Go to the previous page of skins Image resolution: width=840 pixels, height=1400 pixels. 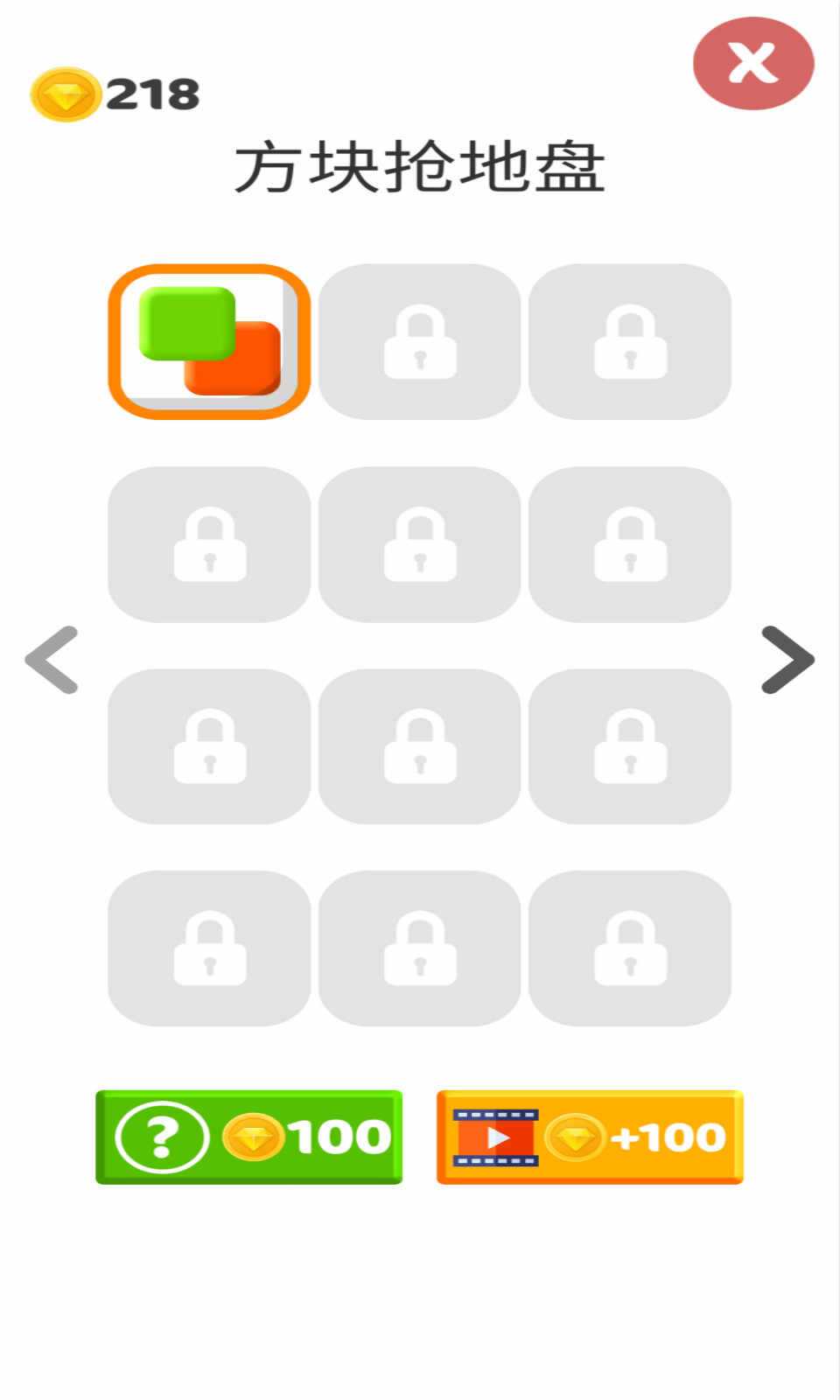(x=52, y=660)
